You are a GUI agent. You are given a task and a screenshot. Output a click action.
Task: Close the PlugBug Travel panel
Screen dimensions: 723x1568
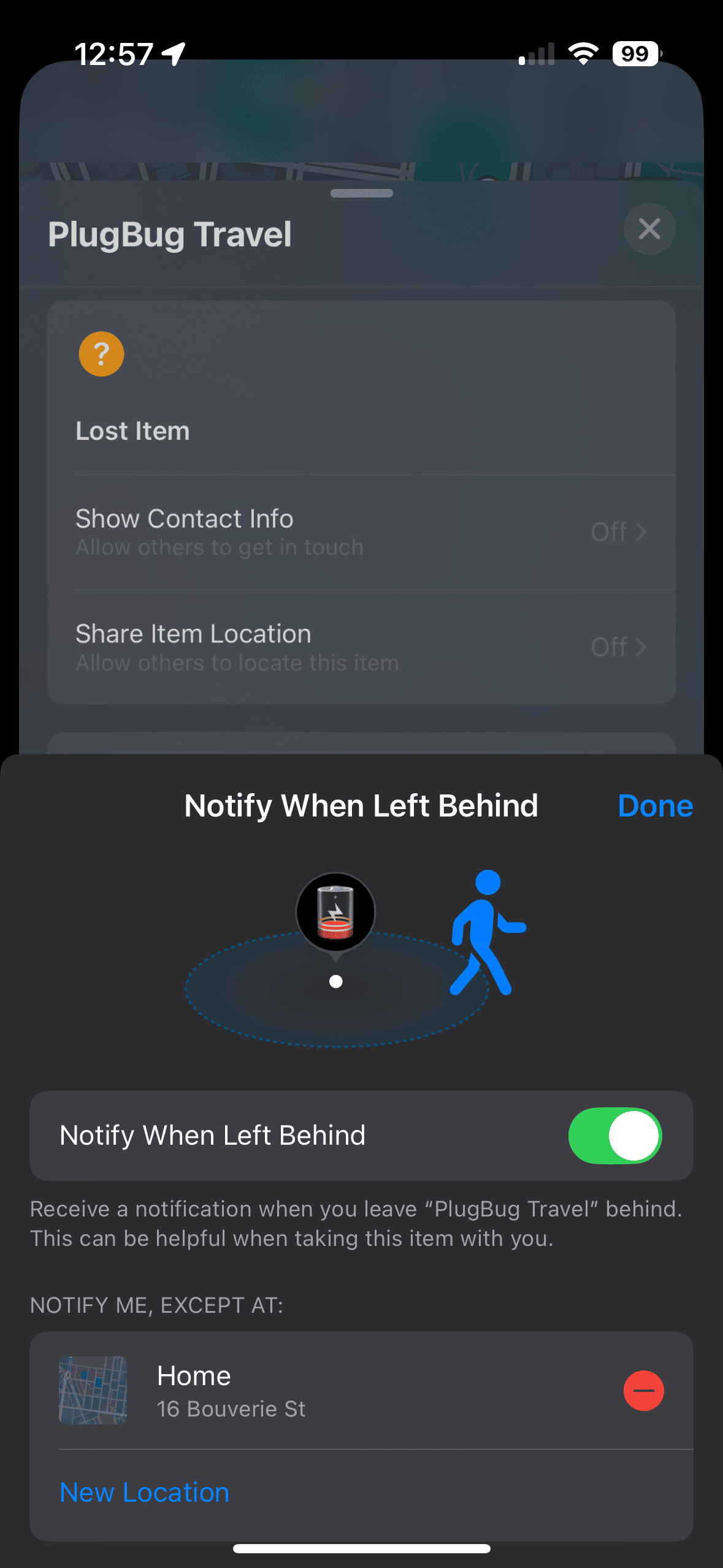649,229
